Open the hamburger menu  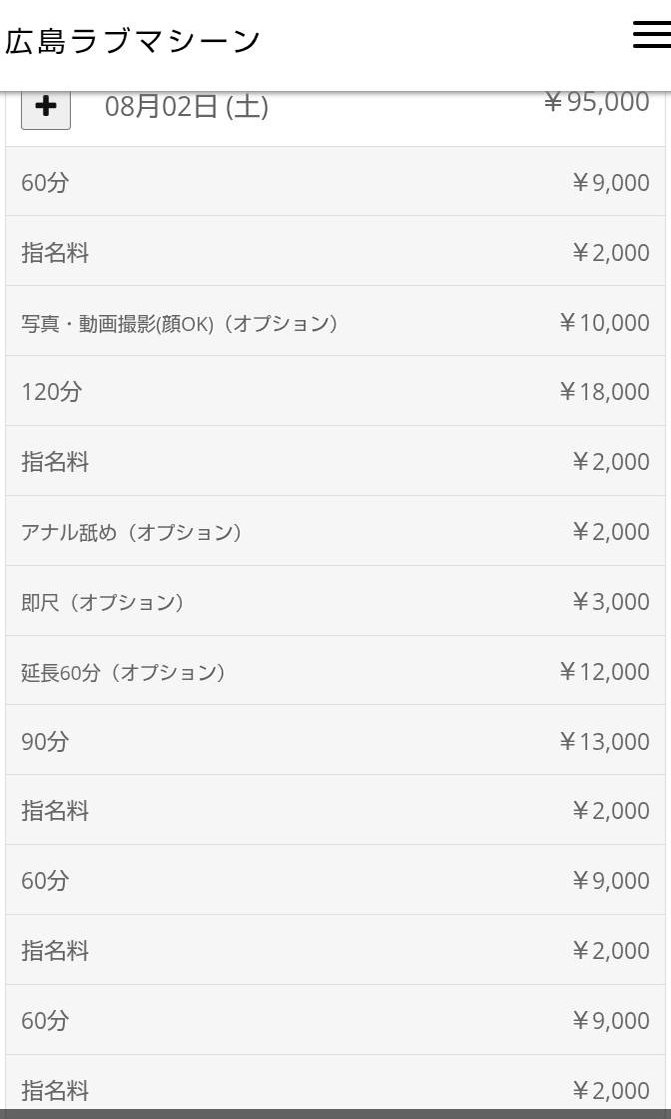651,35
